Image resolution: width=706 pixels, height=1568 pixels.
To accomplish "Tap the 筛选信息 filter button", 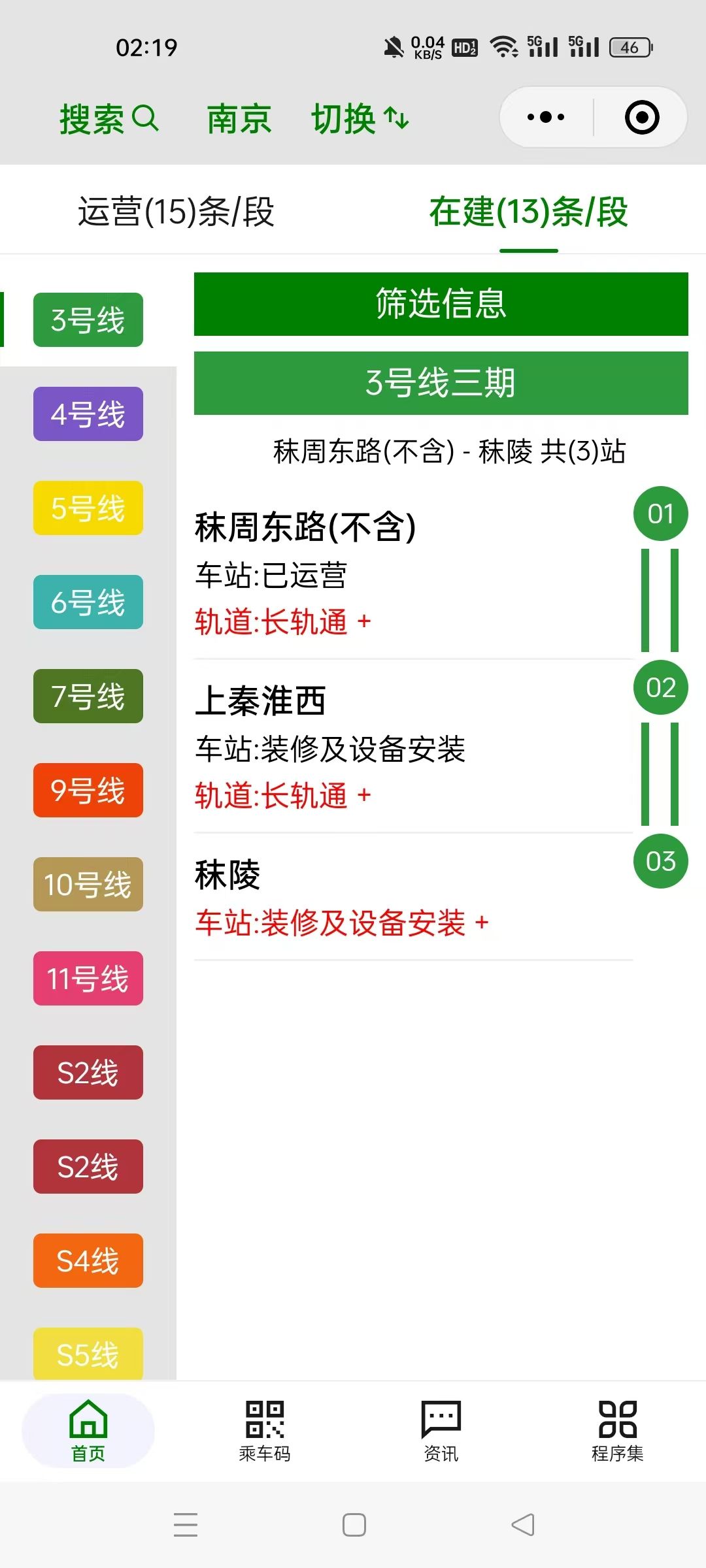I will [x=441, y=304].
